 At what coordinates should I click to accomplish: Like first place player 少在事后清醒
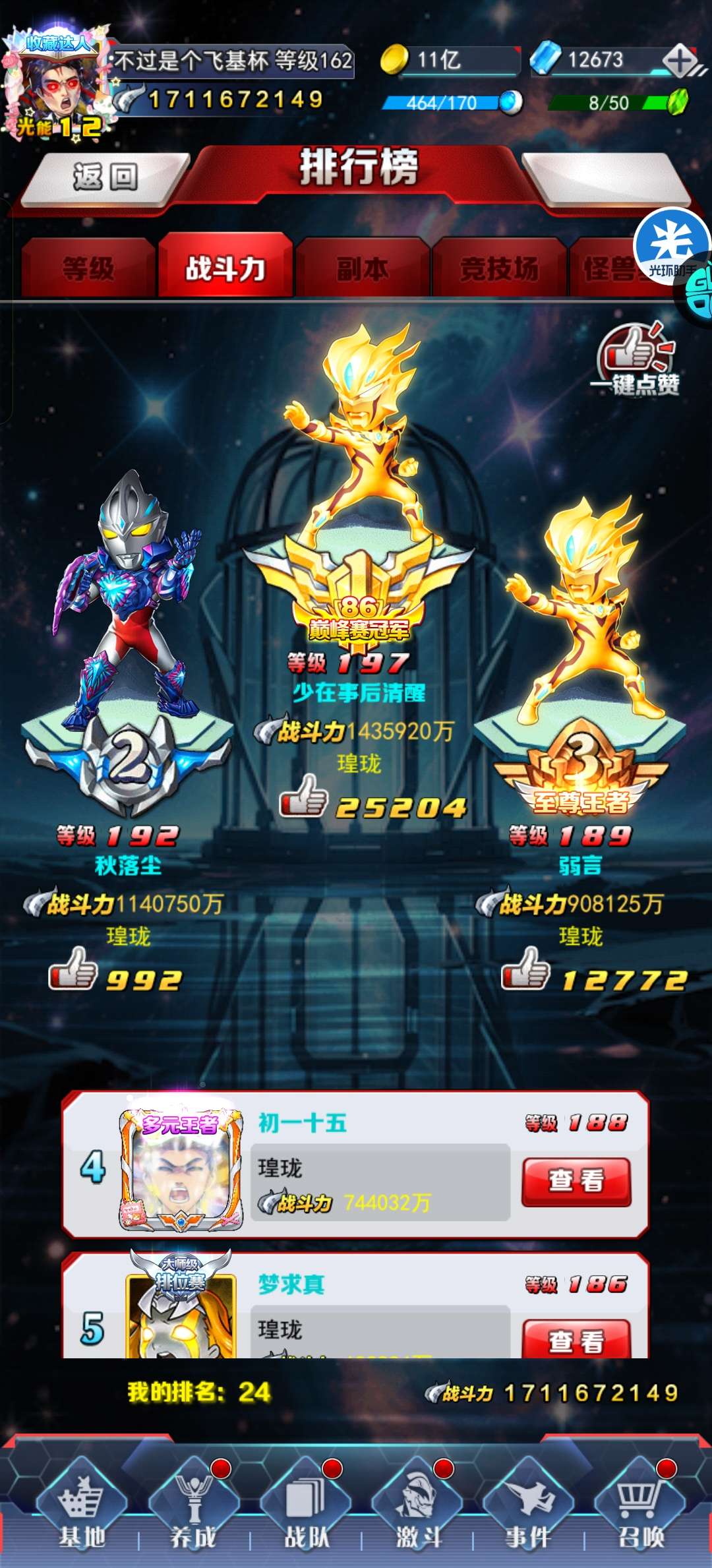(304, 796)
